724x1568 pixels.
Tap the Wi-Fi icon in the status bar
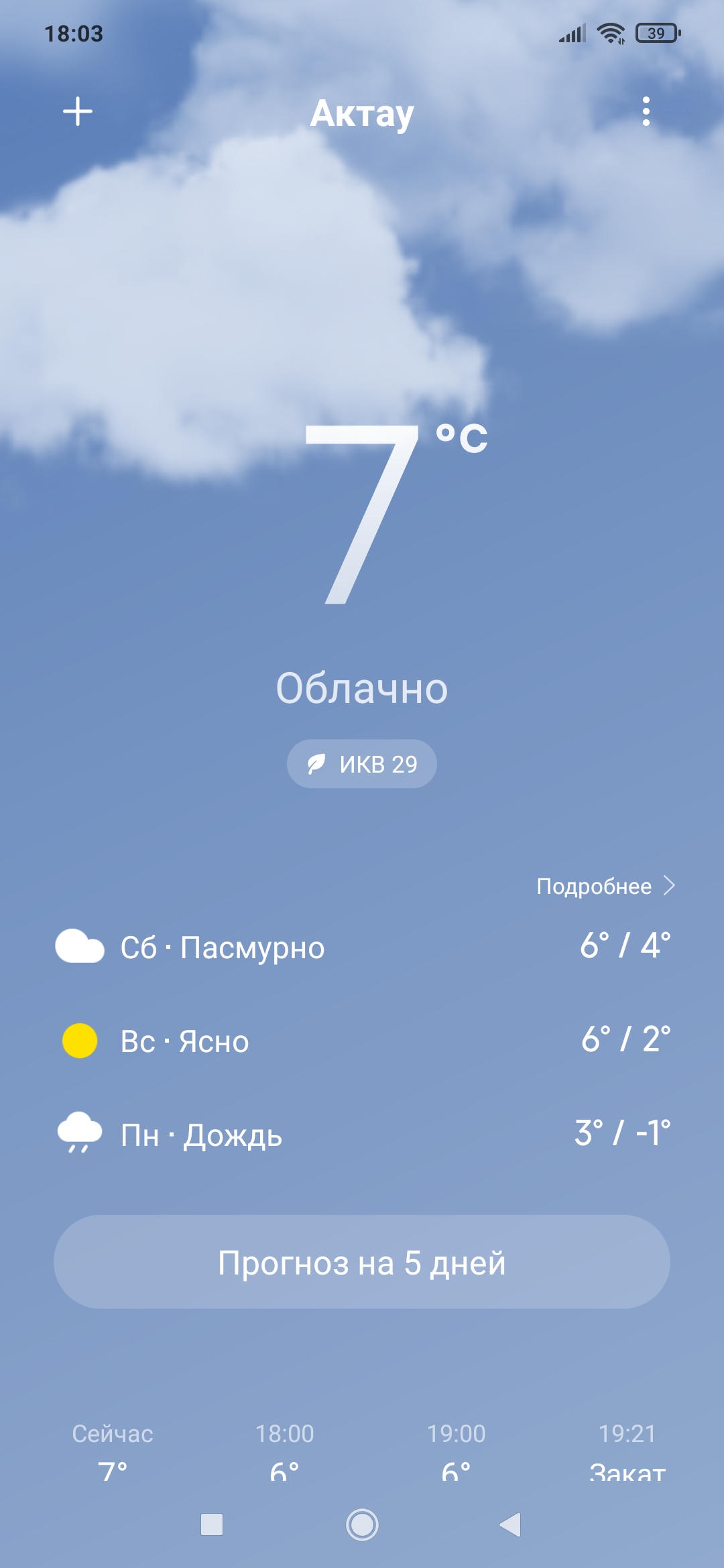(611, 34)
